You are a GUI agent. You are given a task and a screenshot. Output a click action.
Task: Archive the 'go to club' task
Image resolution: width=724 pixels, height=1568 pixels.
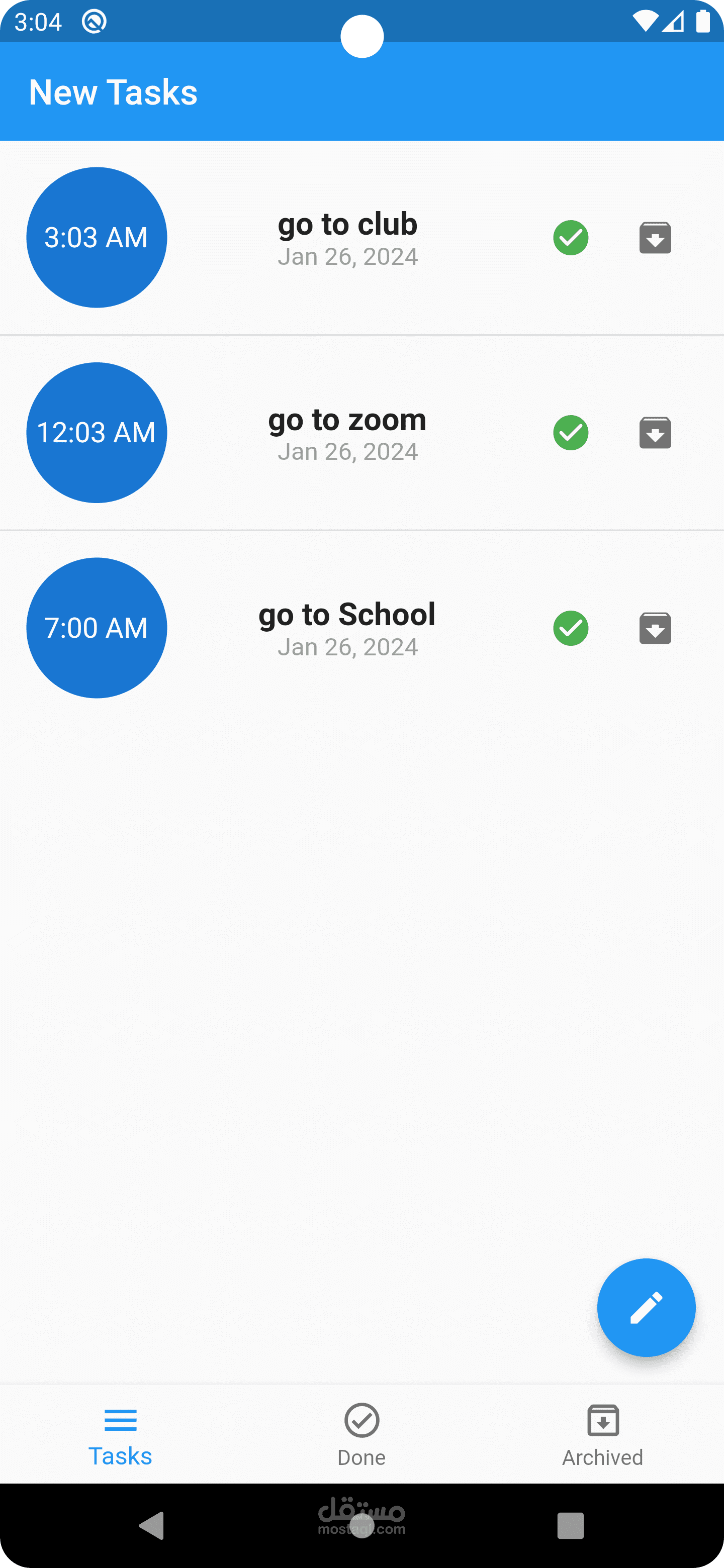point(655,237)
